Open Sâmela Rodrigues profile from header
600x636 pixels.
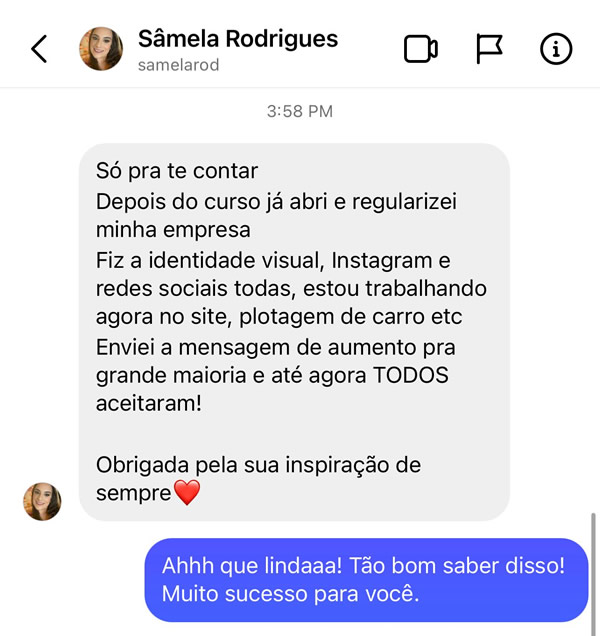[237, 40]
